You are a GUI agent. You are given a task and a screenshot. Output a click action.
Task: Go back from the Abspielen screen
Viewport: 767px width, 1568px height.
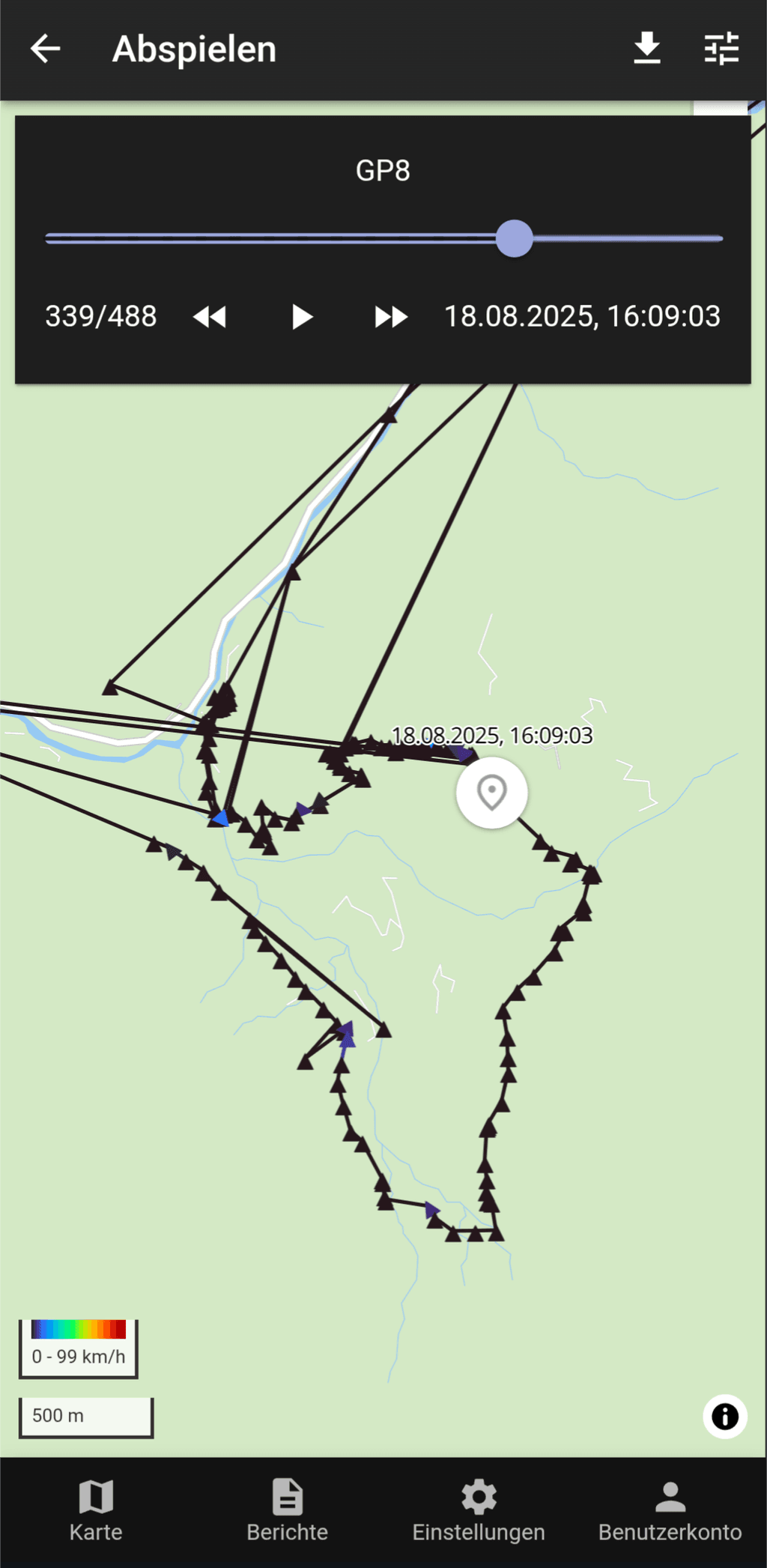45,49
